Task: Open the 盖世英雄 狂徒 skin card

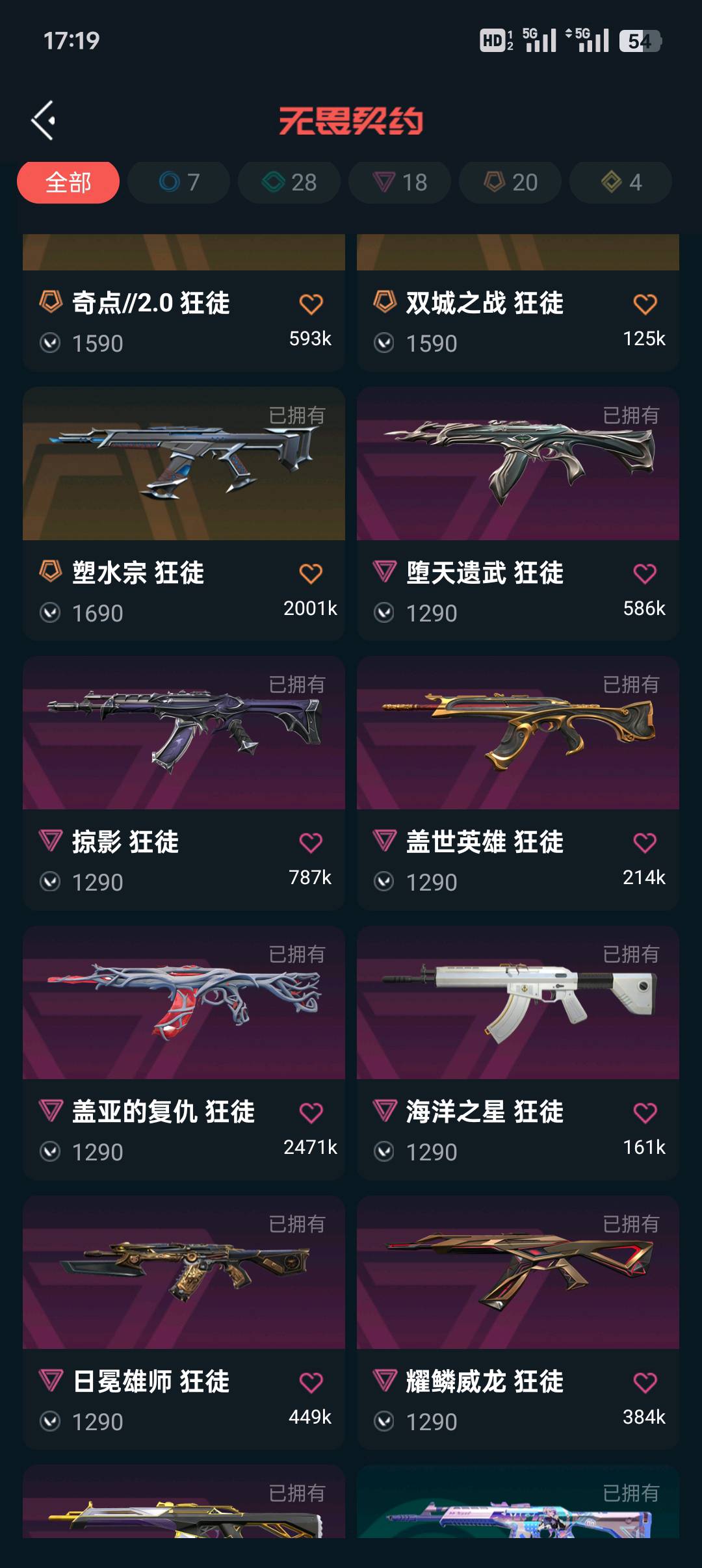Action: 518,733
